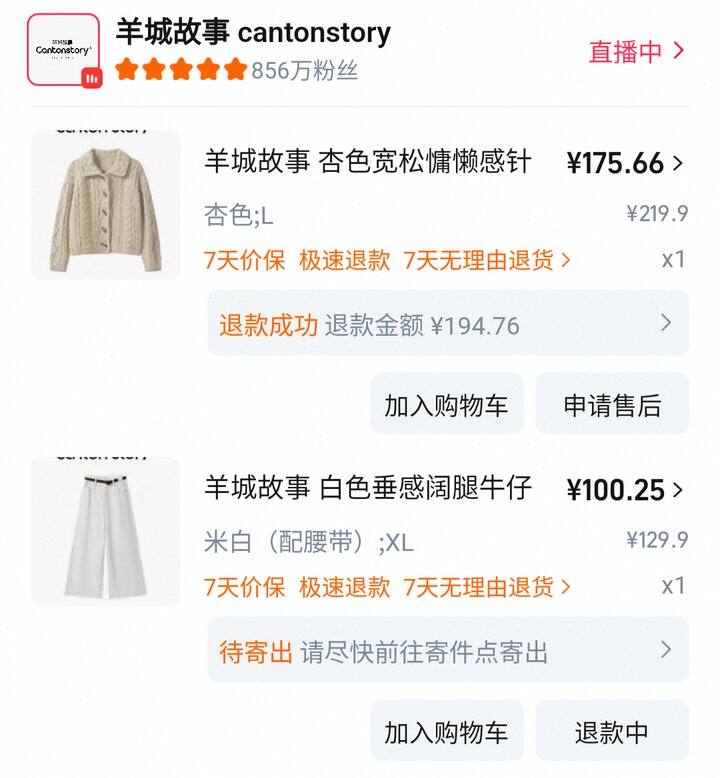Add the cardigan to cart with 加入购物车

tap(446, 404)
